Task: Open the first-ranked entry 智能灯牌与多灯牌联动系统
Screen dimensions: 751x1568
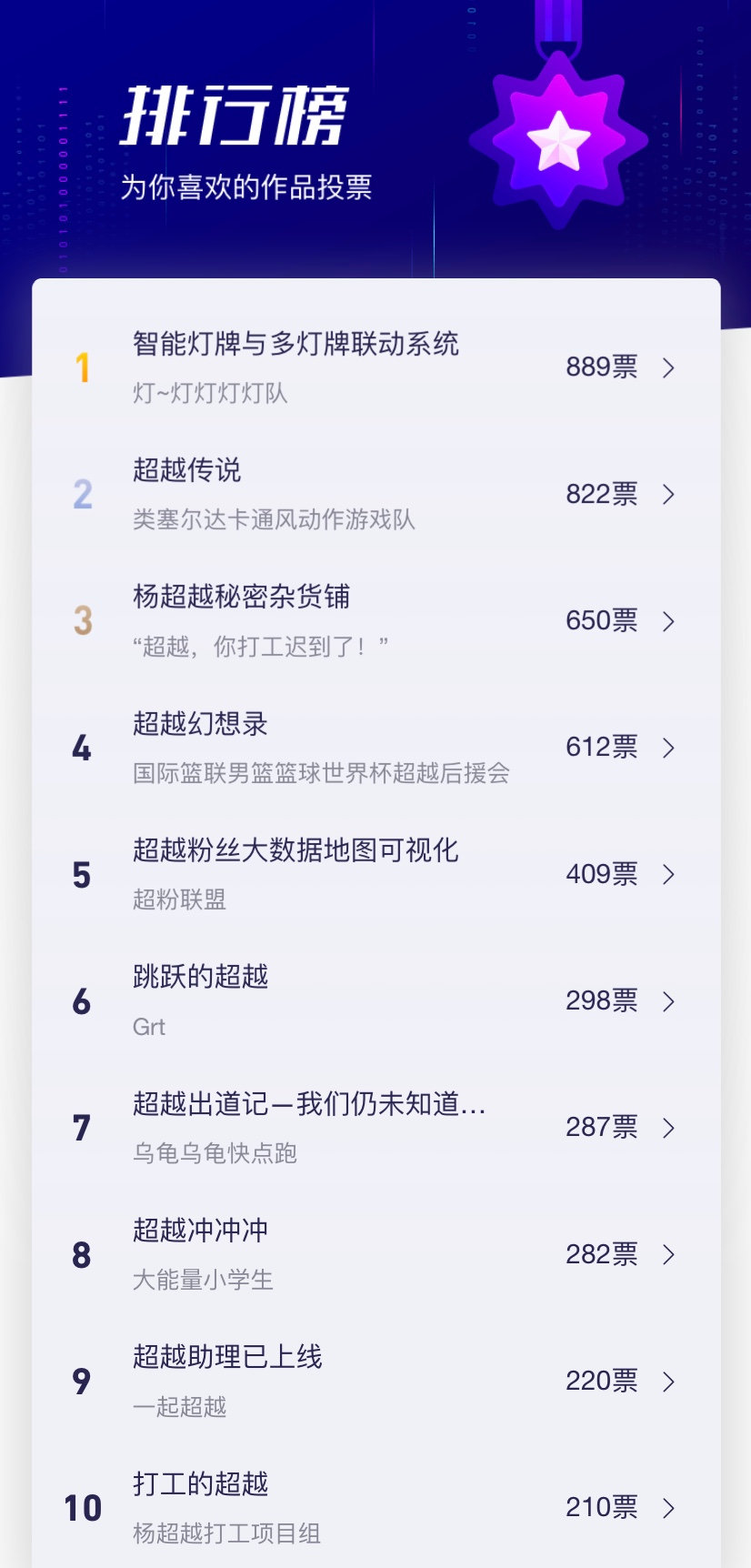Action: click(295, 345)
